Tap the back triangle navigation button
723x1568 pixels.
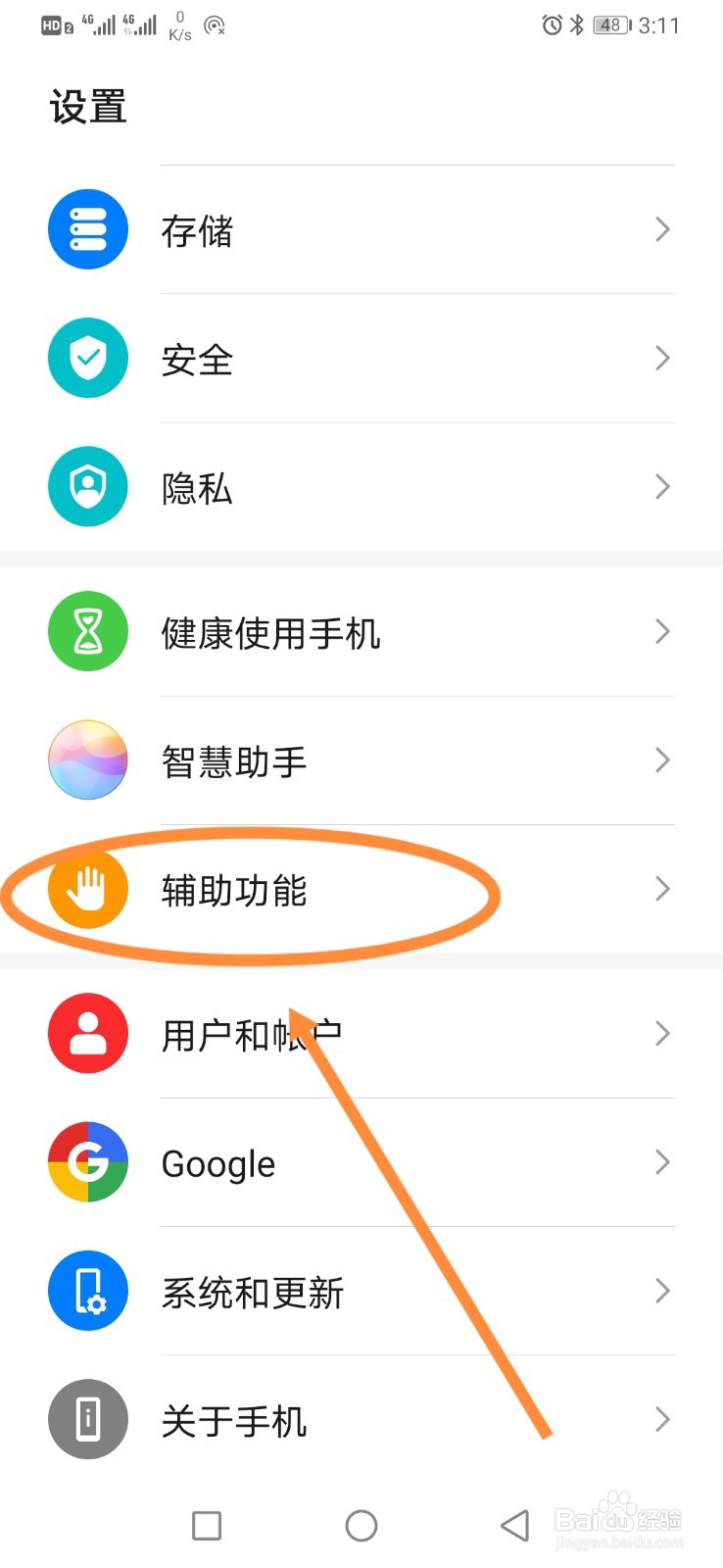coord(515,1525)
